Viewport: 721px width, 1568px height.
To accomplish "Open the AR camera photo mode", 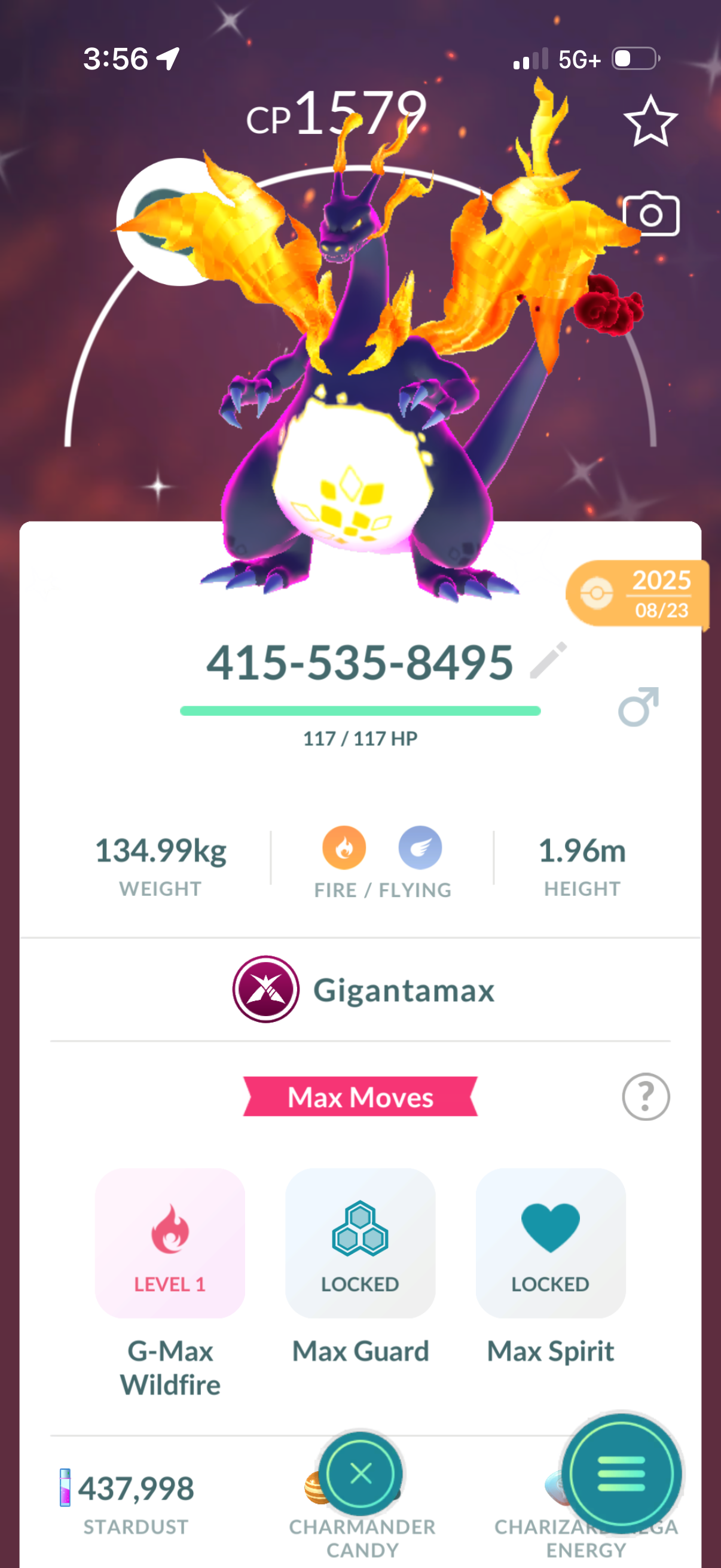I will (x=650, y=214).
